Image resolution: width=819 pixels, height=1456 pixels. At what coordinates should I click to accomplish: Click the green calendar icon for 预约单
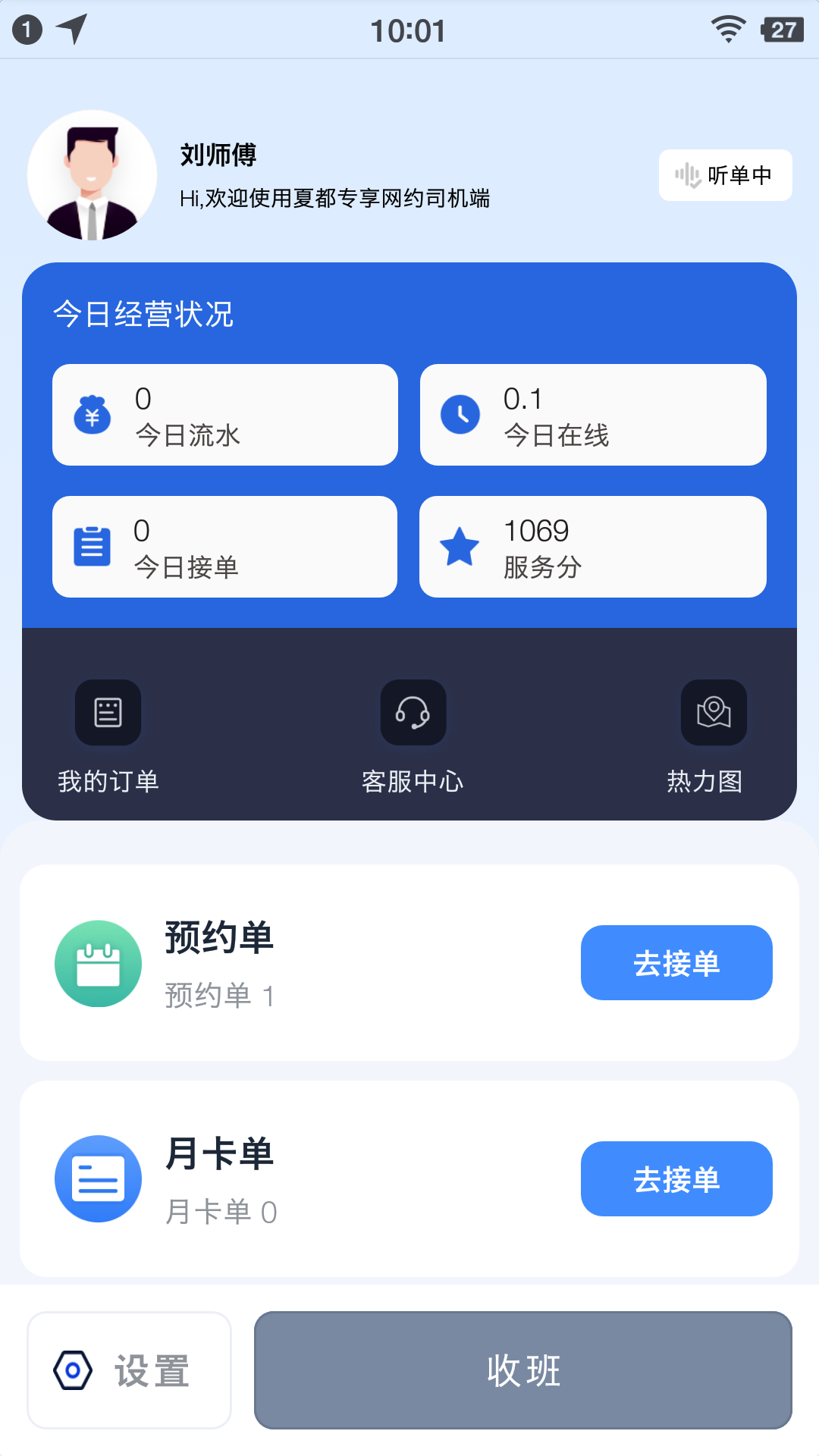click(97, 962)
